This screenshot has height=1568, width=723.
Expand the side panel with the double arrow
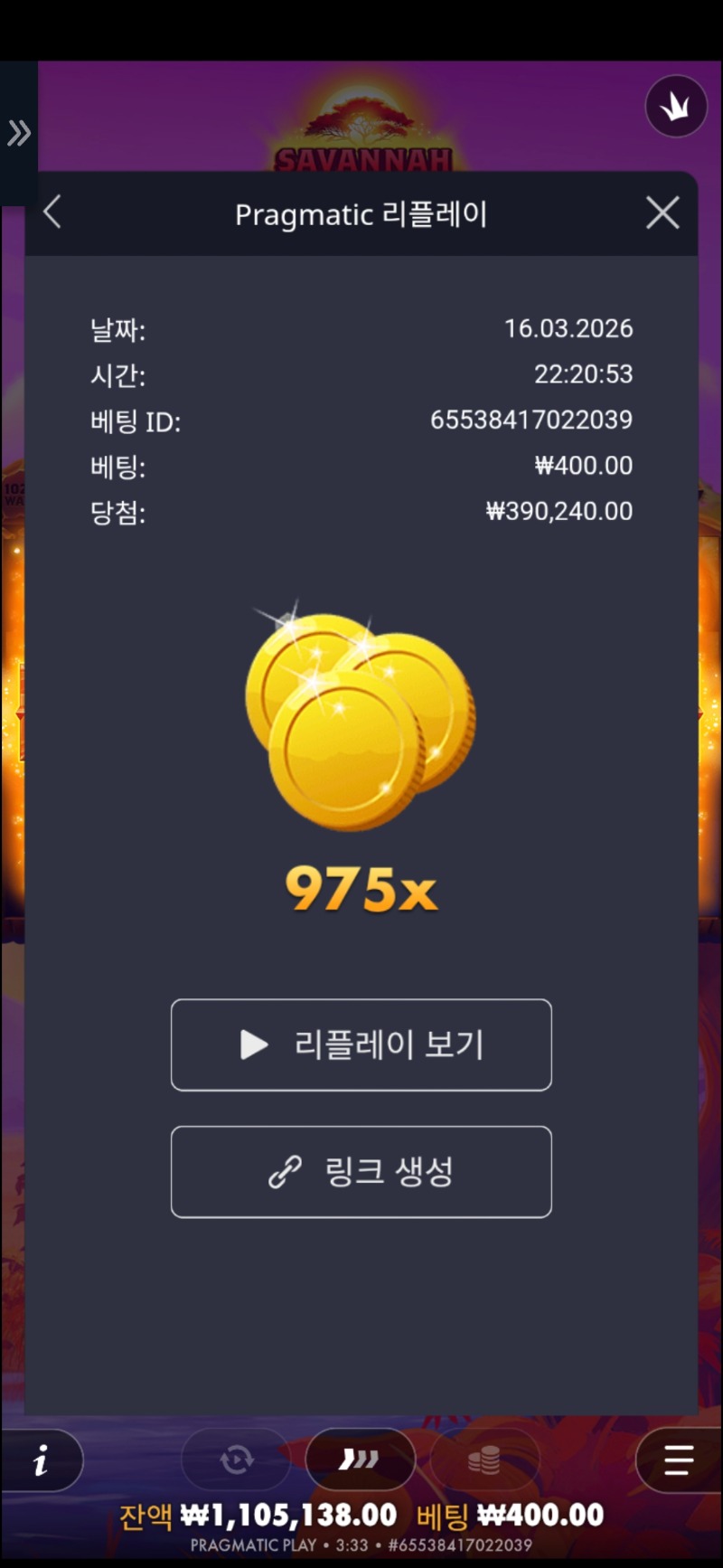click(19, 134)
